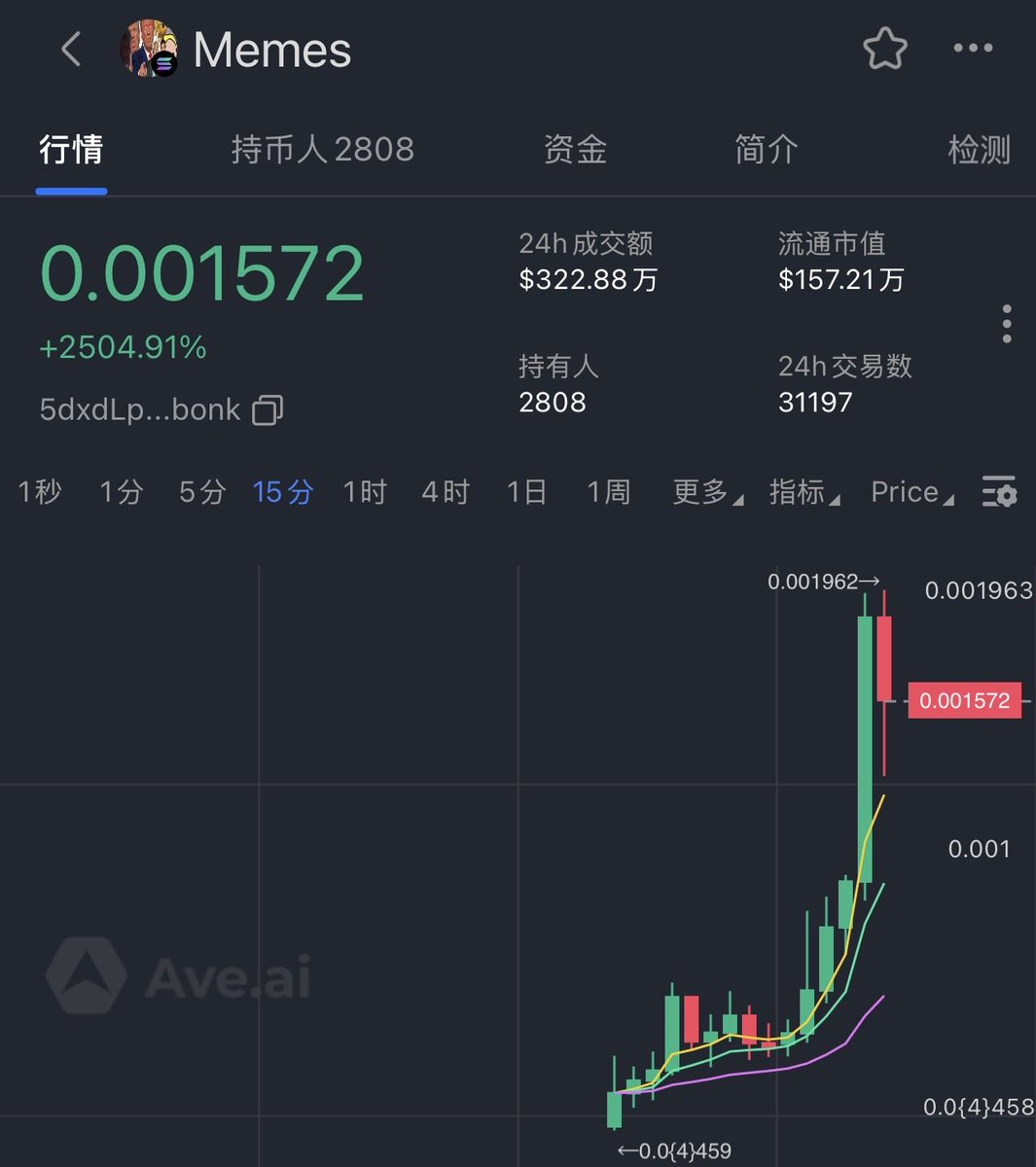Viewport: 1036px width, 1167px height.
Task: Open the 检测 tab
Action: click(978, 150)
